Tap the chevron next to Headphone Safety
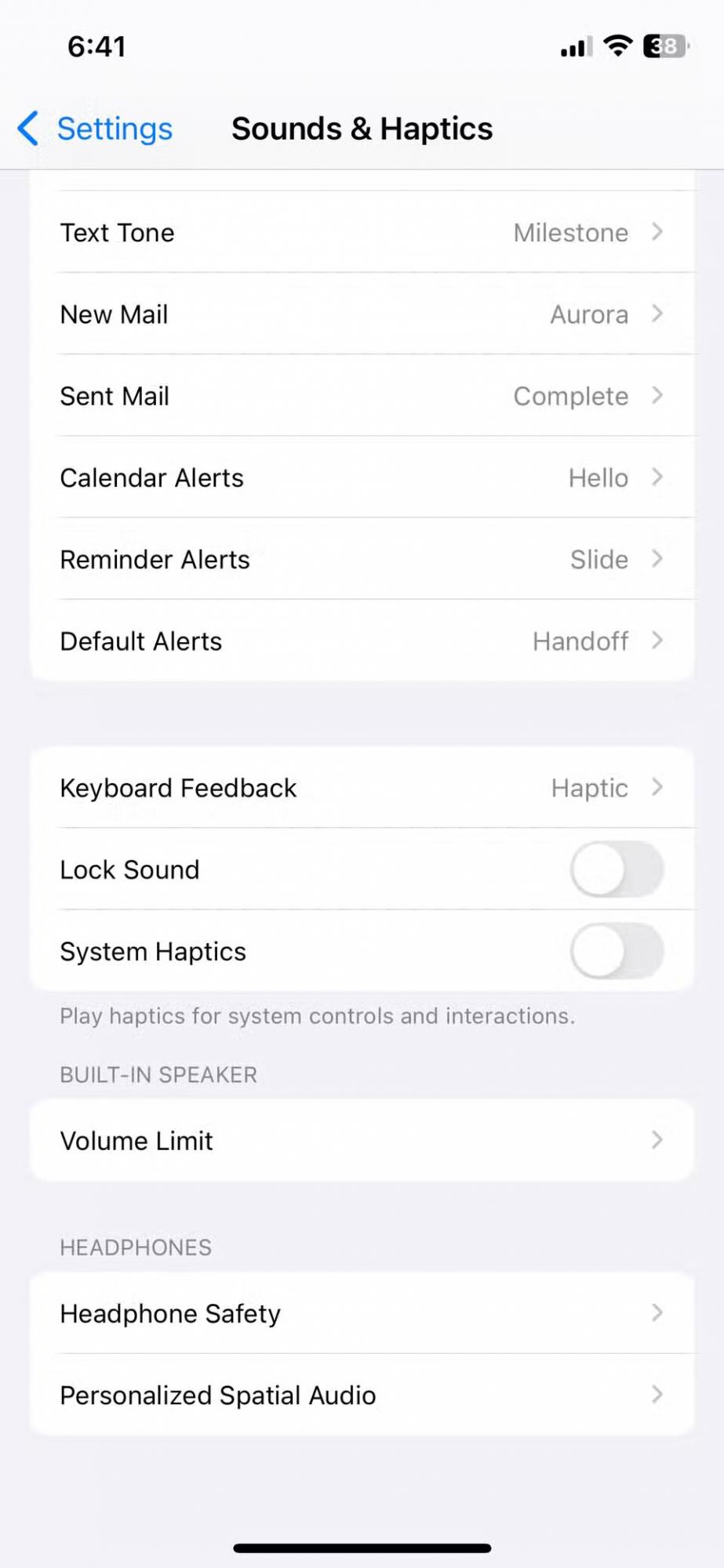The height and width of the screenshot is (1568, 724). (657, 1314)
